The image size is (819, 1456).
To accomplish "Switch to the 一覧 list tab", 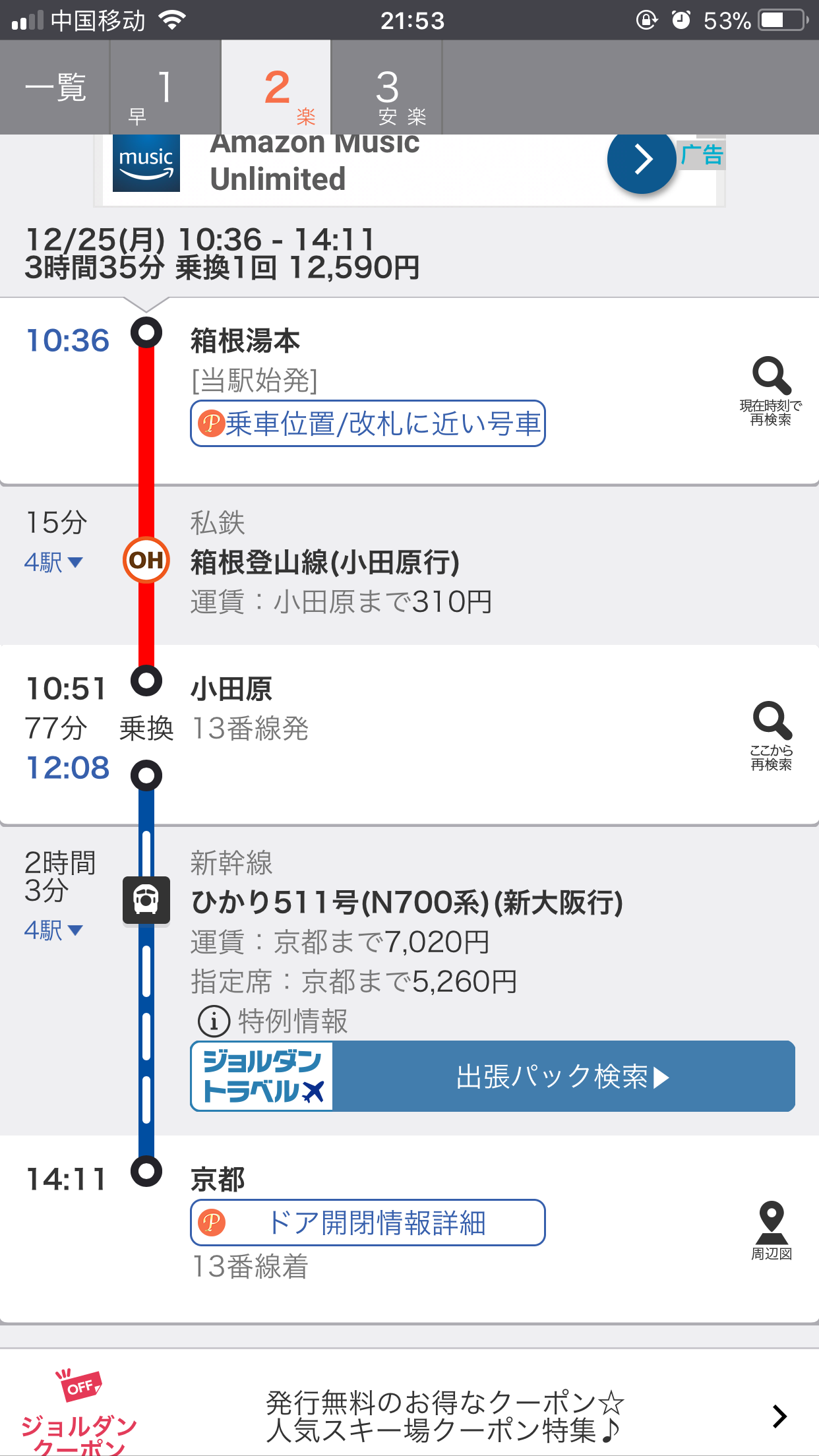I will coord(55,87).
